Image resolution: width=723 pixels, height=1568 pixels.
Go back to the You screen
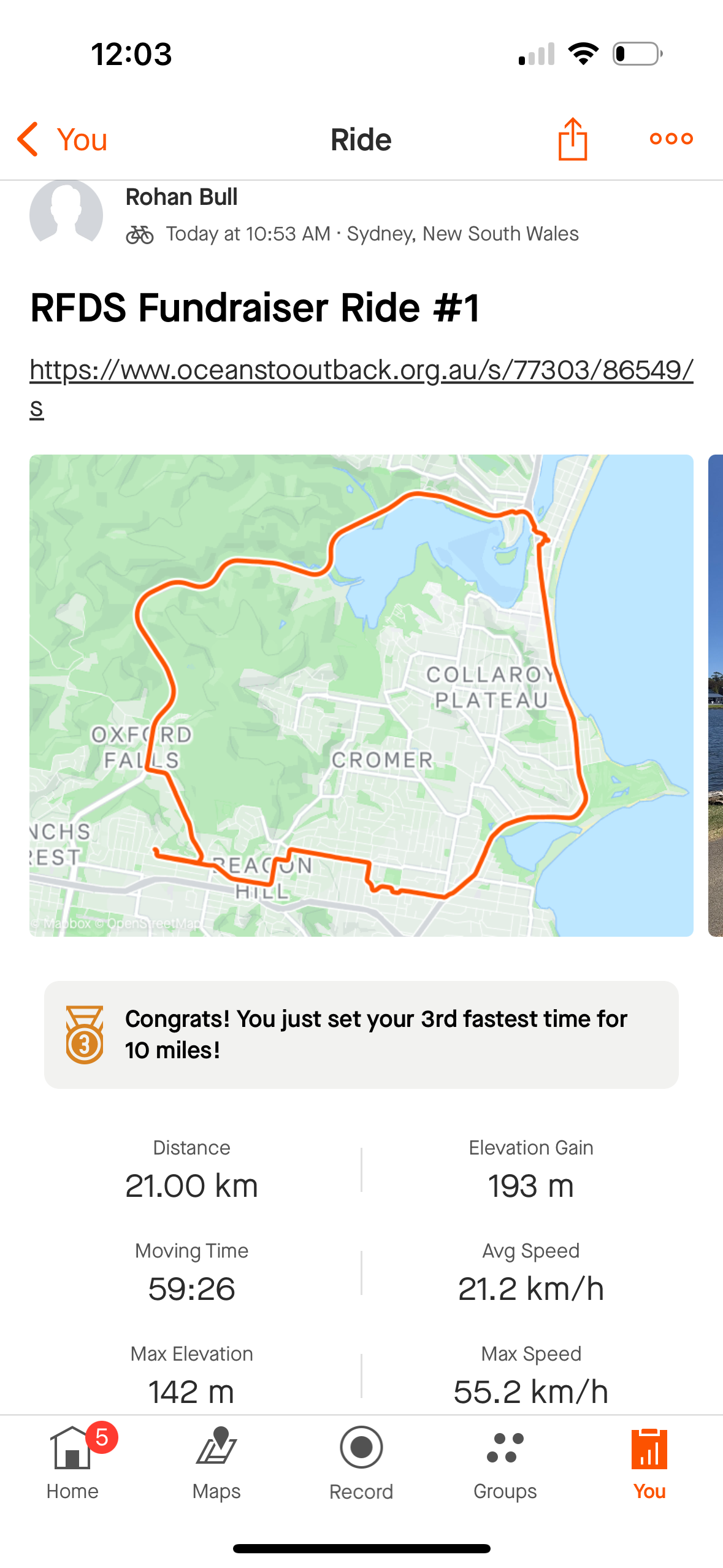[x=62, y=139]
